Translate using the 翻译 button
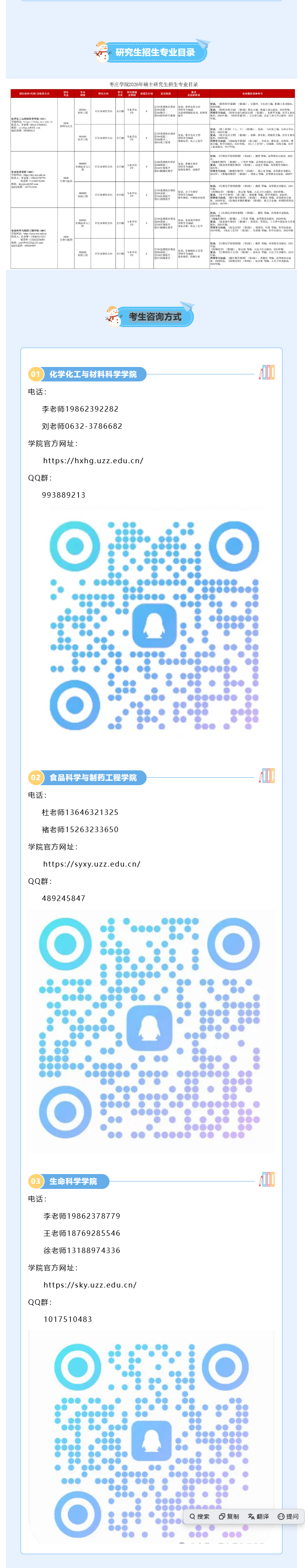The height and width of the screenshot is (1568, 305). tap(258, 1516)
